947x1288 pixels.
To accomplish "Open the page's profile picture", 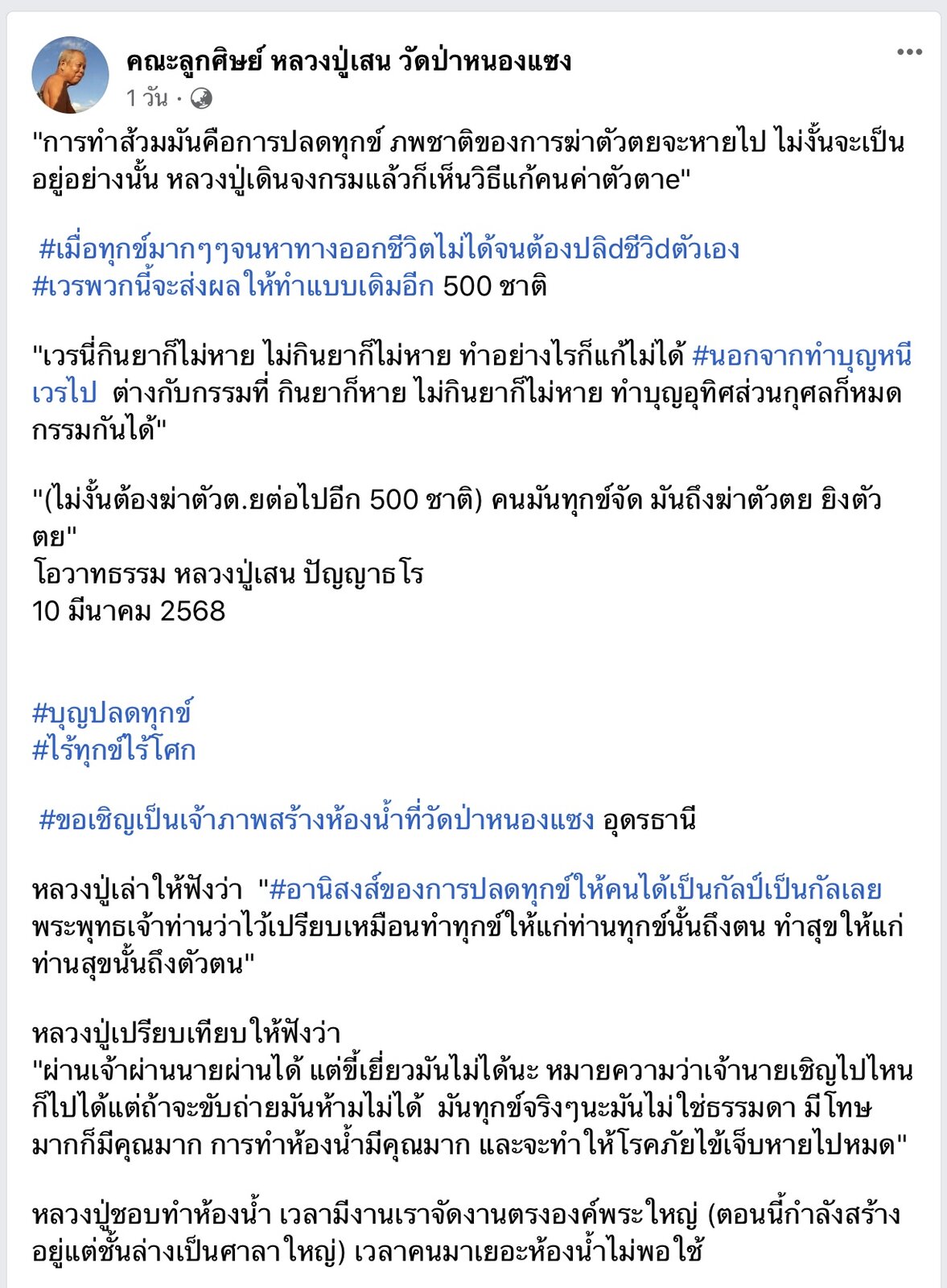I will (70, 75).
